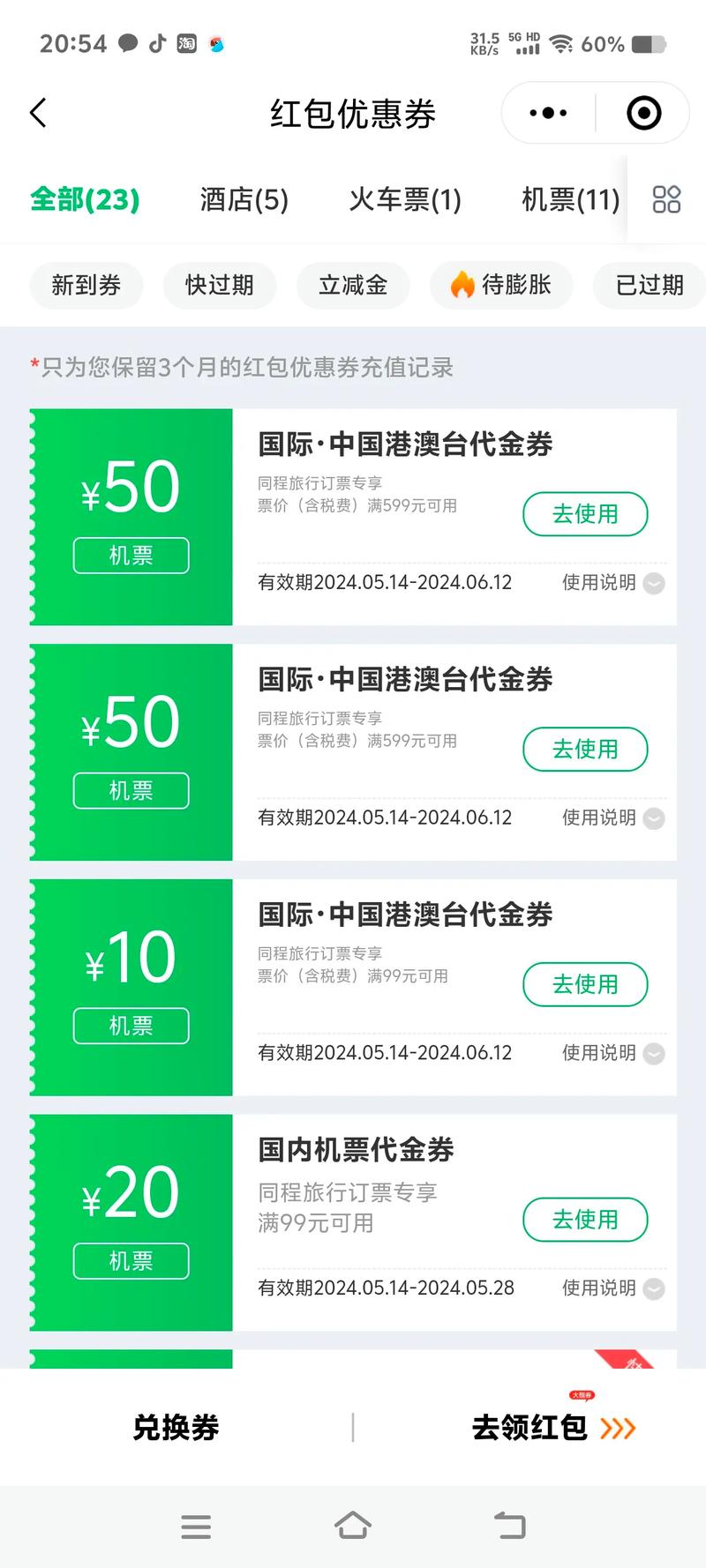This screenshot has height=1568, width=706.
Task: Close the mini program with the circle icon
Action: tap(643, 113)
